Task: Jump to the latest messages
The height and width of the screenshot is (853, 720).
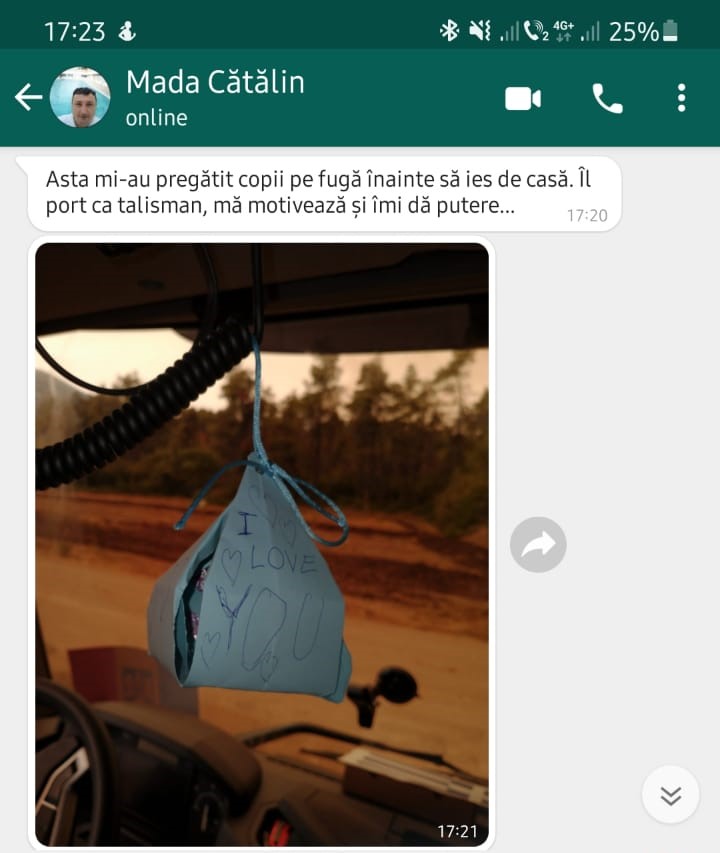Action: point(670,795)
